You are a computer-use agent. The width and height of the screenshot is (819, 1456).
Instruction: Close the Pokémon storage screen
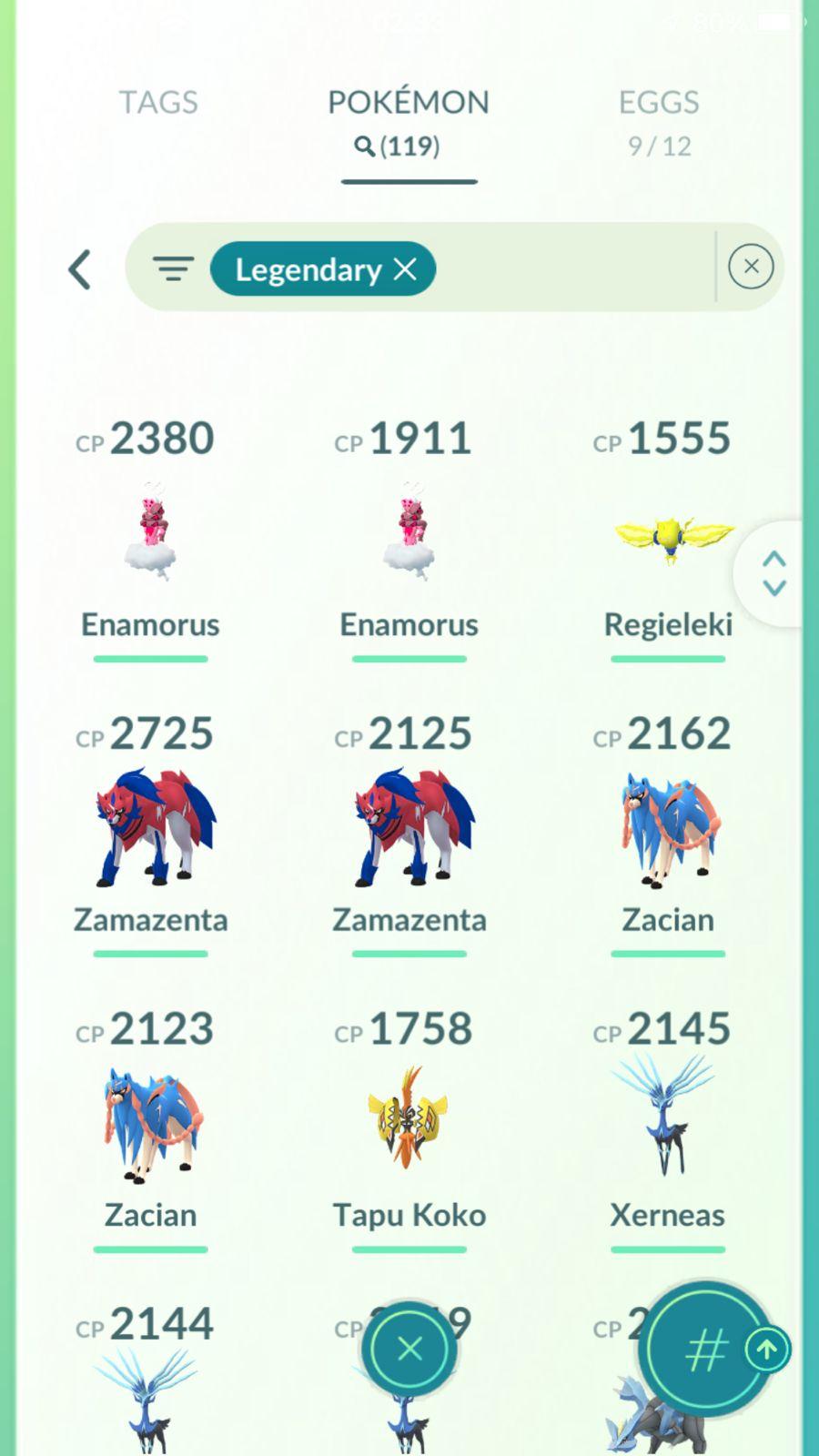pyautogui.click(x=409, y=1349)
